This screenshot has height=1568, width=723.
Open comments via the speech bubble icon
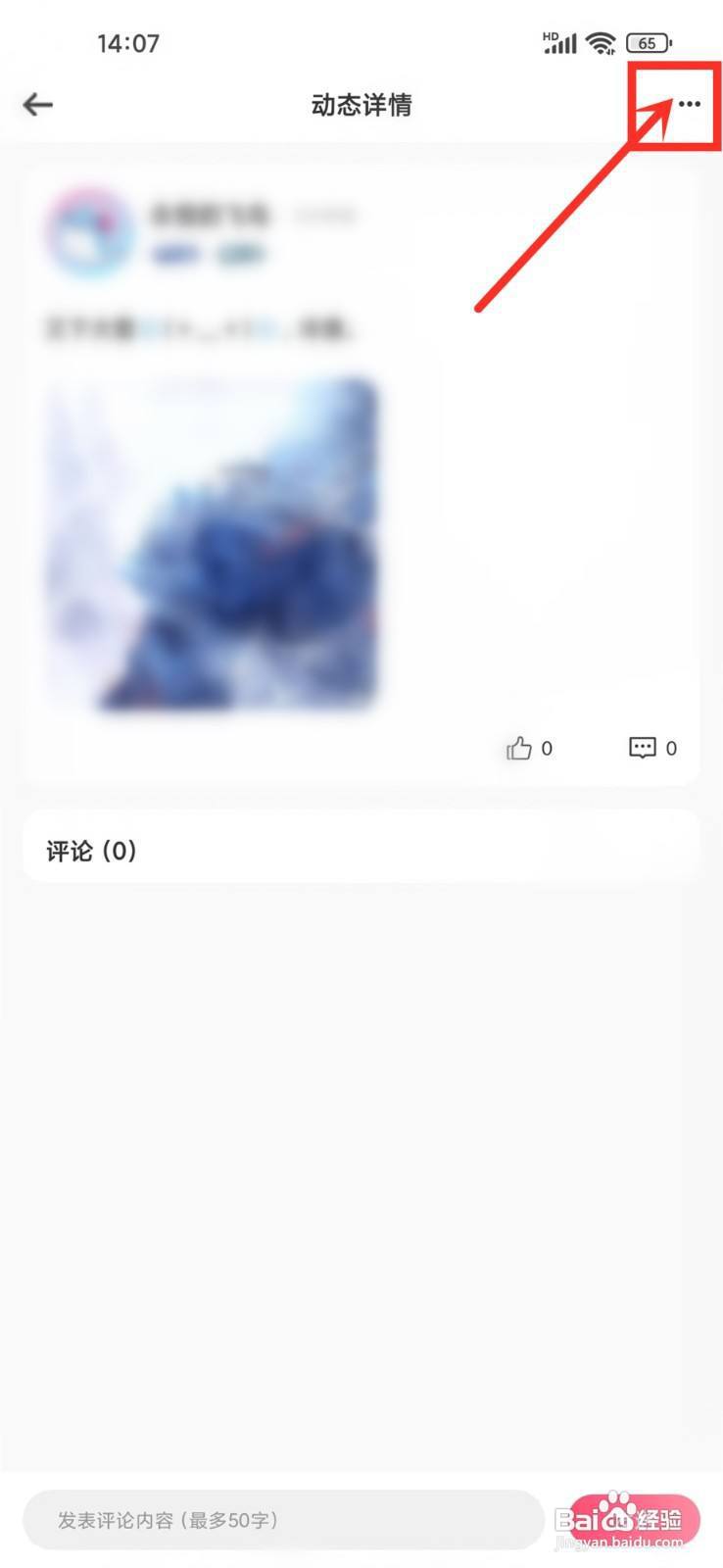click(x=644, y=748)
